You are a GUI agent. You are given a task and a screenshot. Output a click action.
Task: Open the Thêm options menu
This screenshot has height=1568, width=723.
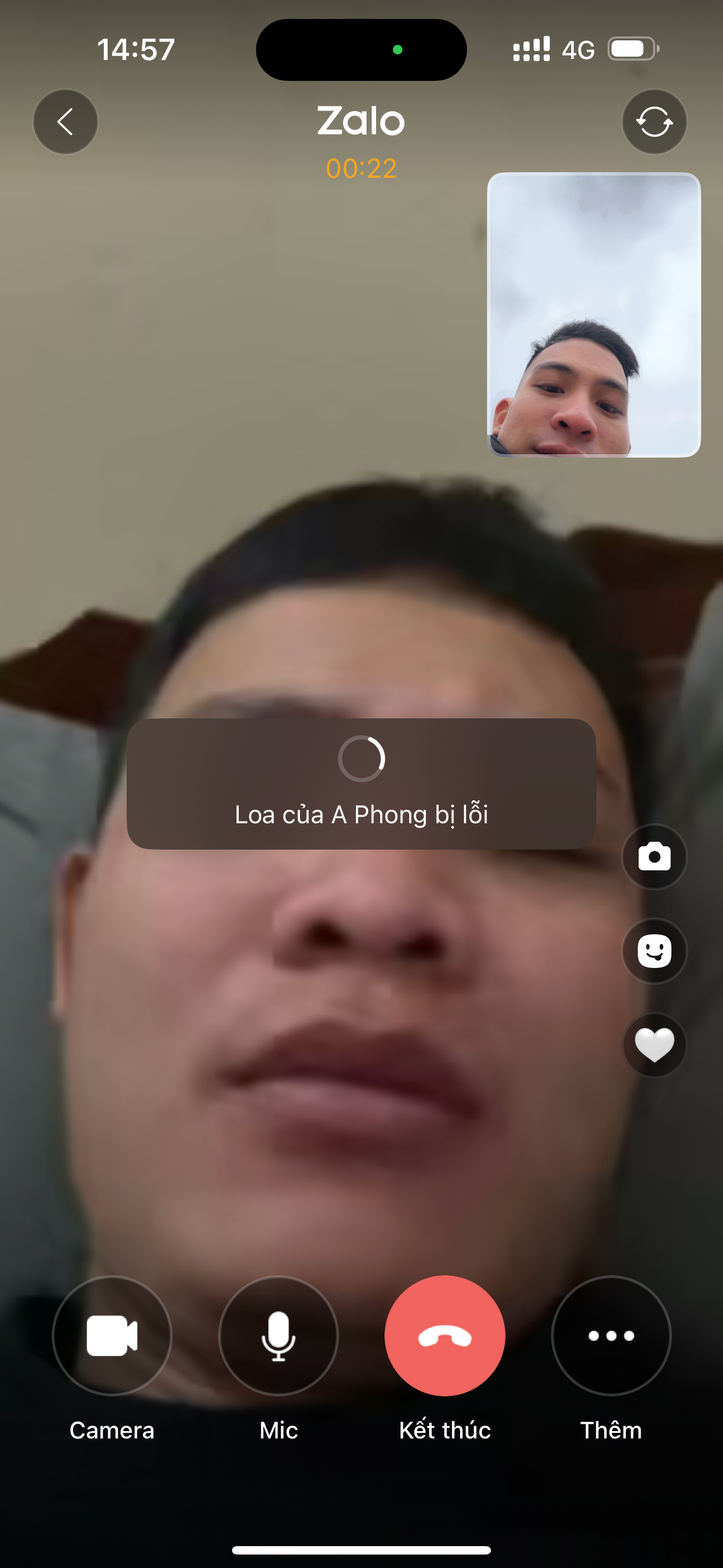pos(611,1336)
